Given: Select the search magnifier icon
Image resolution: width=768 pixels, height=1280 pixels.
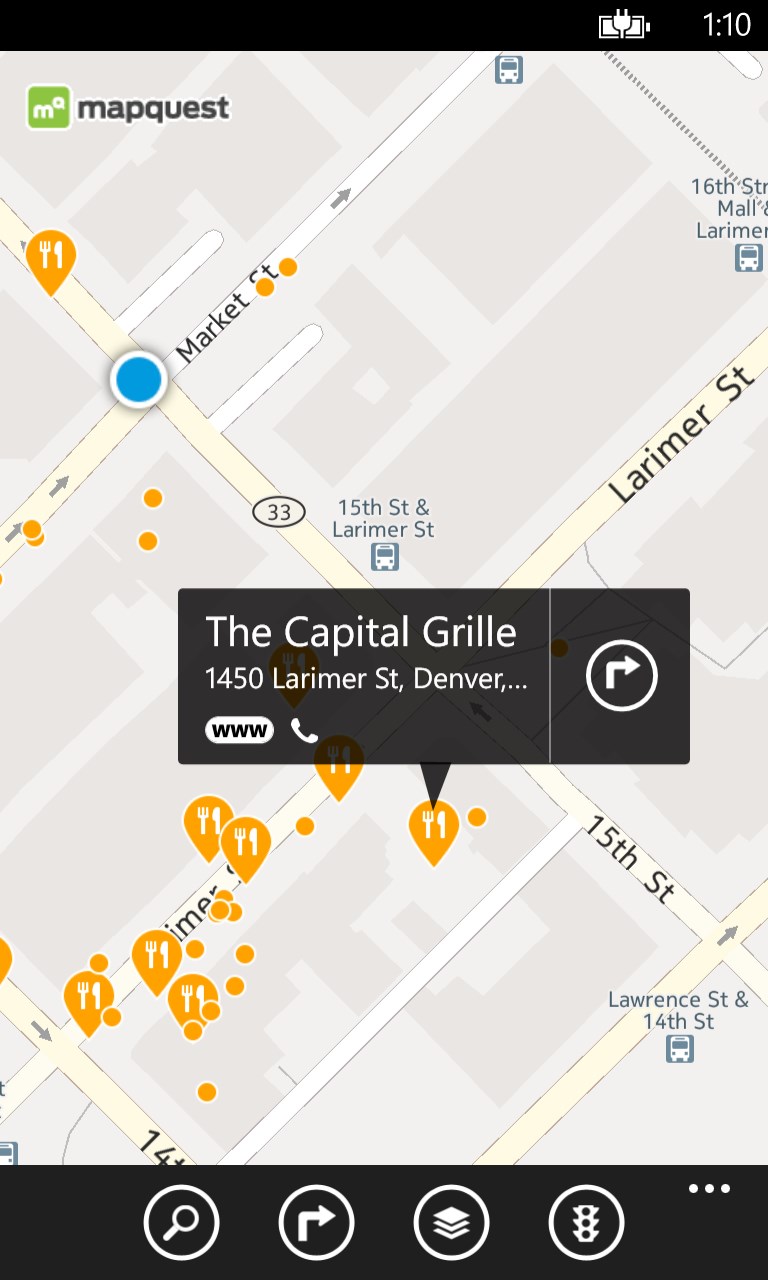Looking at the screenshot, I should pos(181,1222).
